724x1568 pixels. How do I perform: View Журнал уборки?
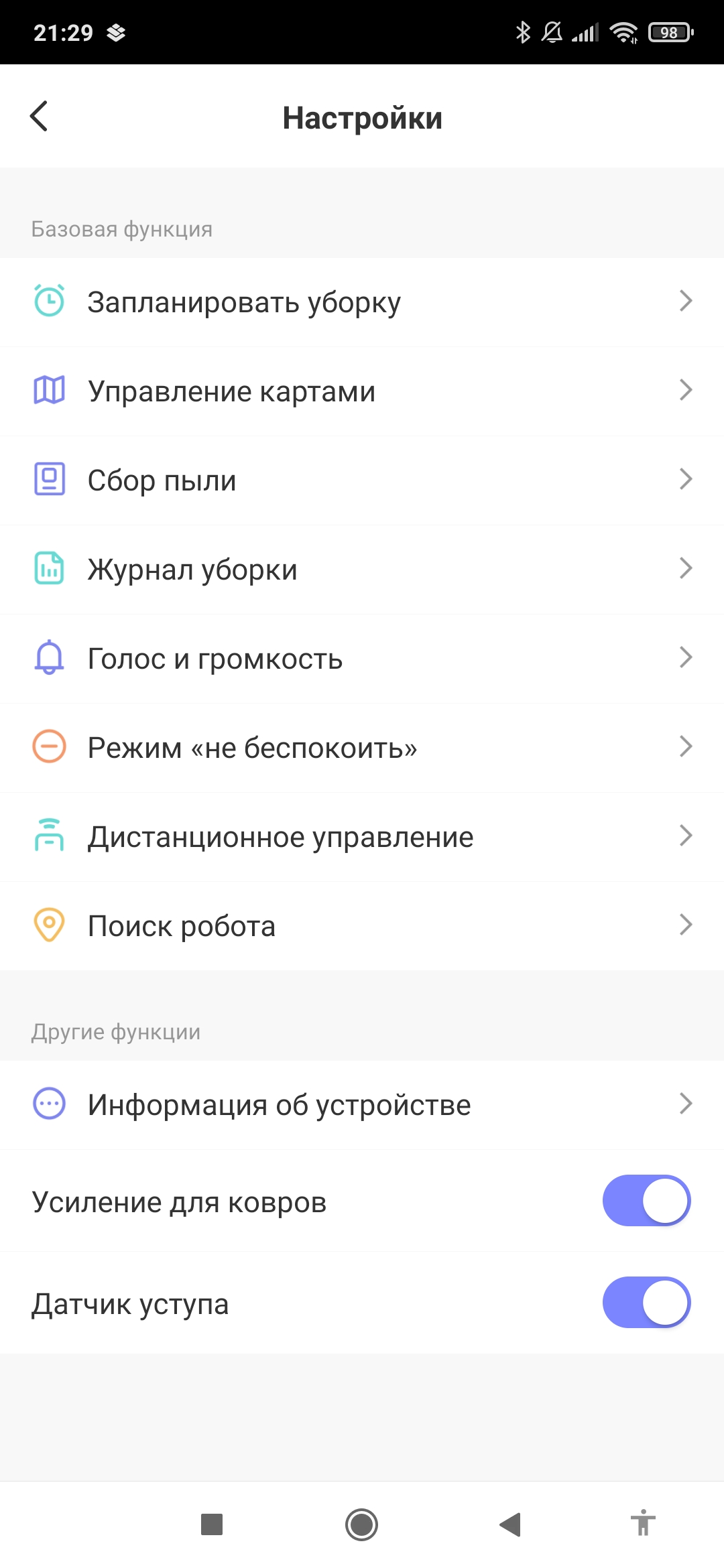pos(362,570)
